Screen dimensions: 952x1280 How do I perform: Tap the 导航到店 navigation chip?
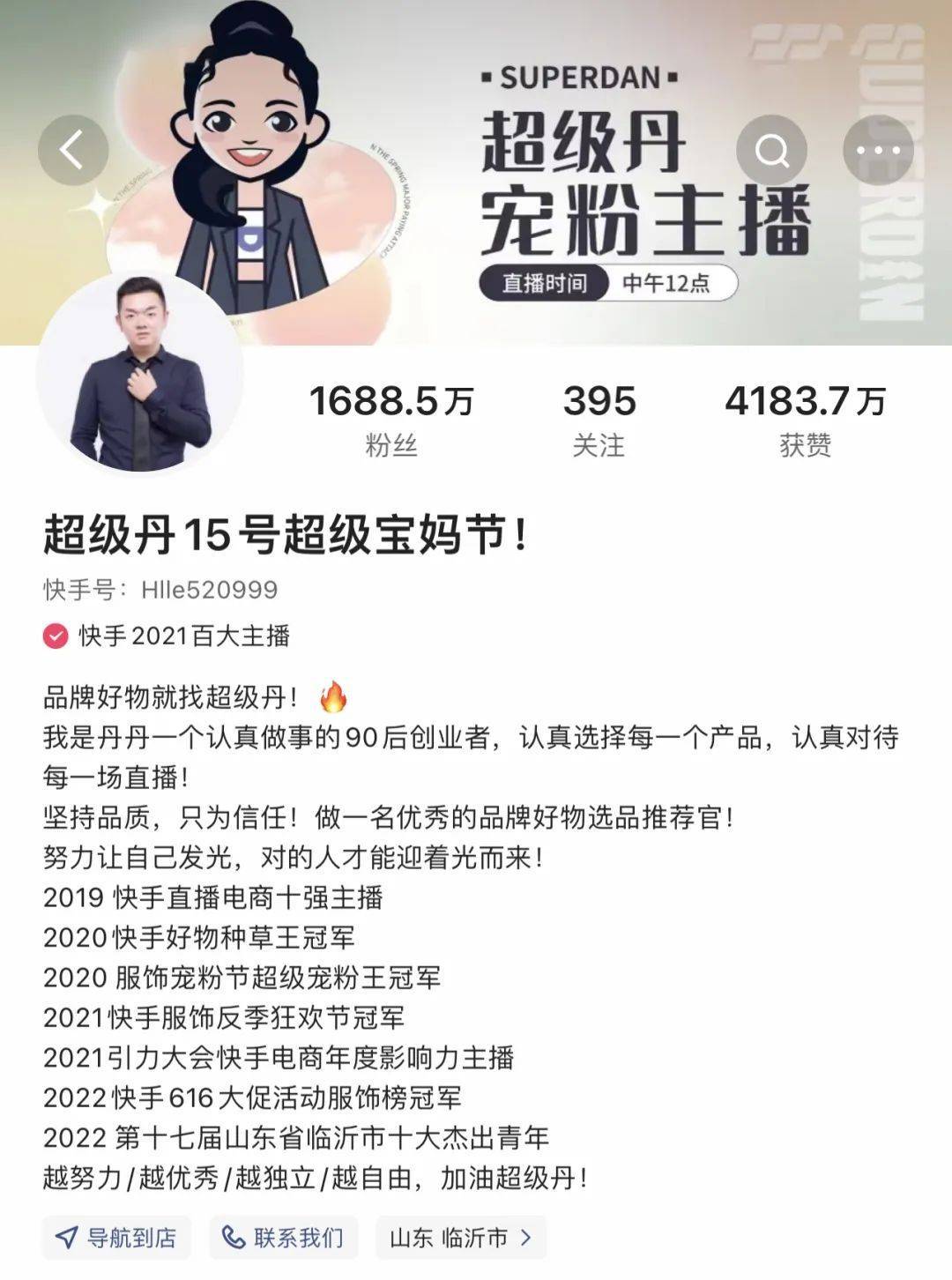116,1238
